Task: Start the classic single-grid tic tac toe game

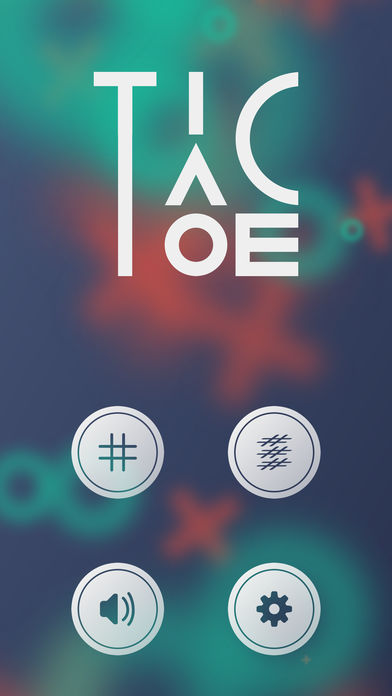Action: (118, 452)
